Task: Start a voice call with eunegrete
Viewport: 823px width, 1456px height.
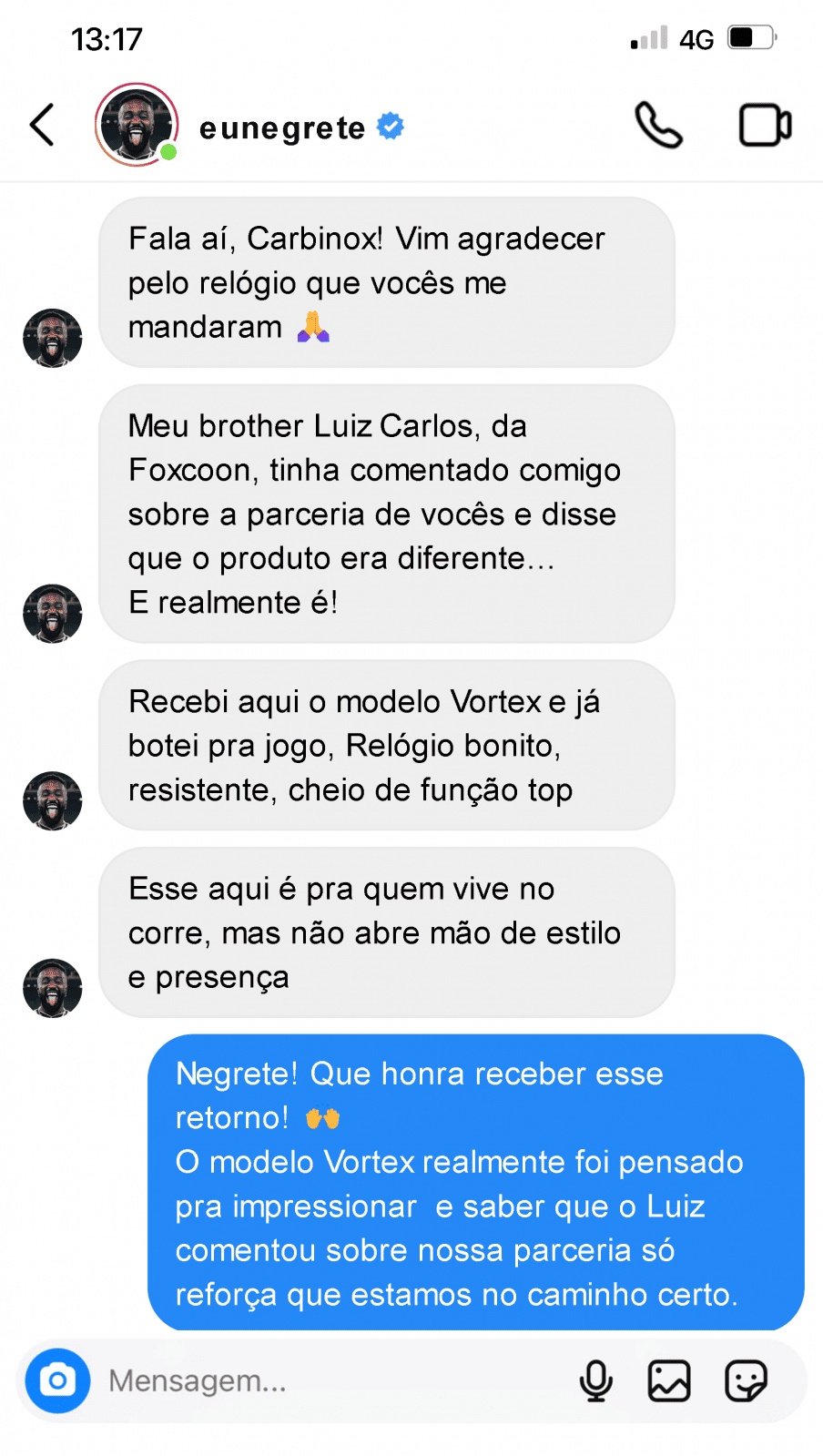Action: (658, 125)
